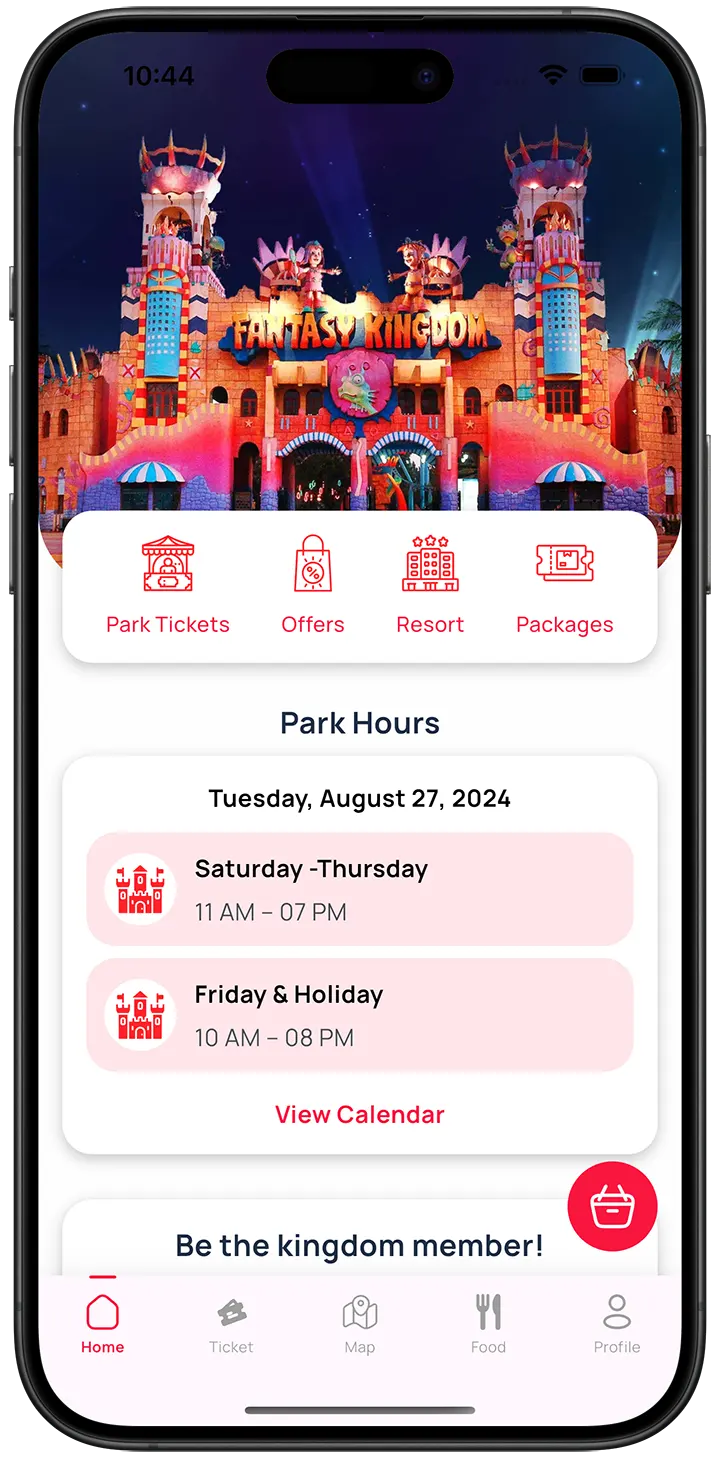Switch to the Ticket tab
Image resolution: width=720 pixels, height=1462 pixels.
point(231,1324)
